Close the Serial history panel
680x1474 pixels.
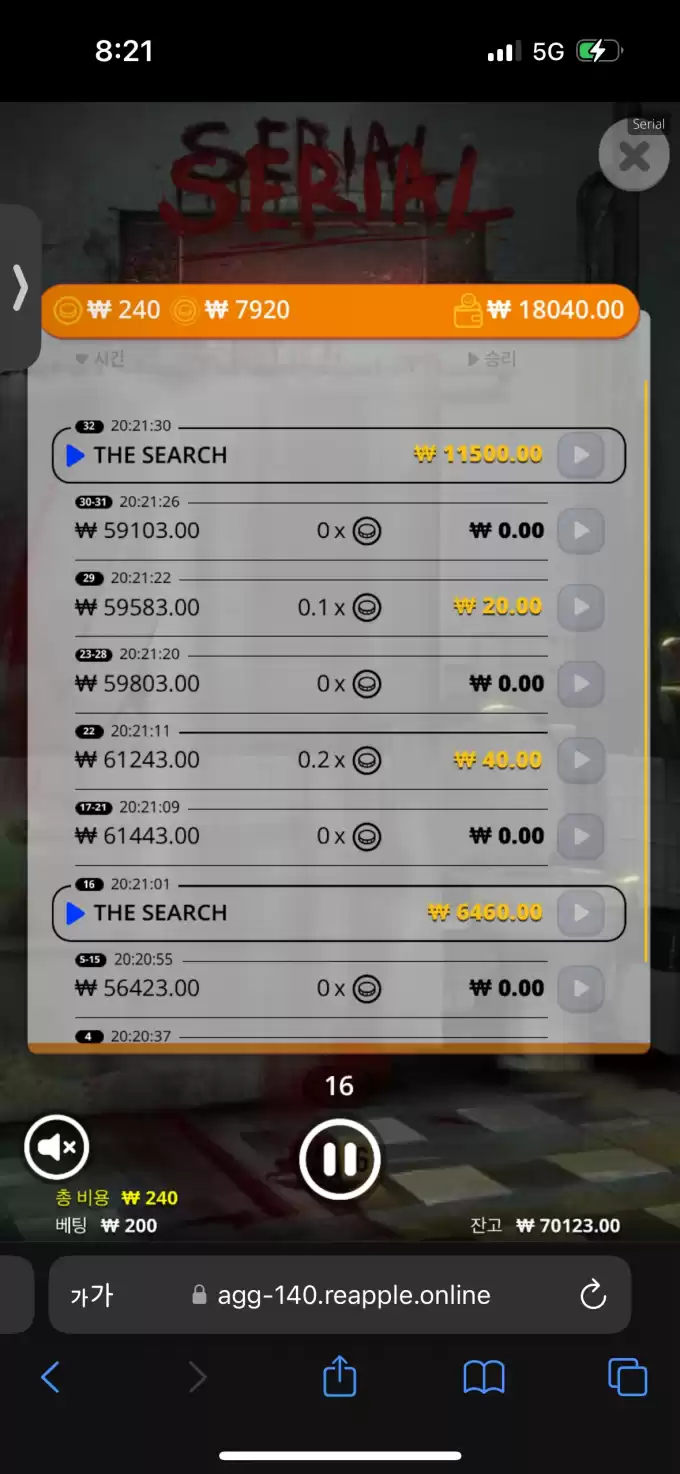[x=634, y=156]
